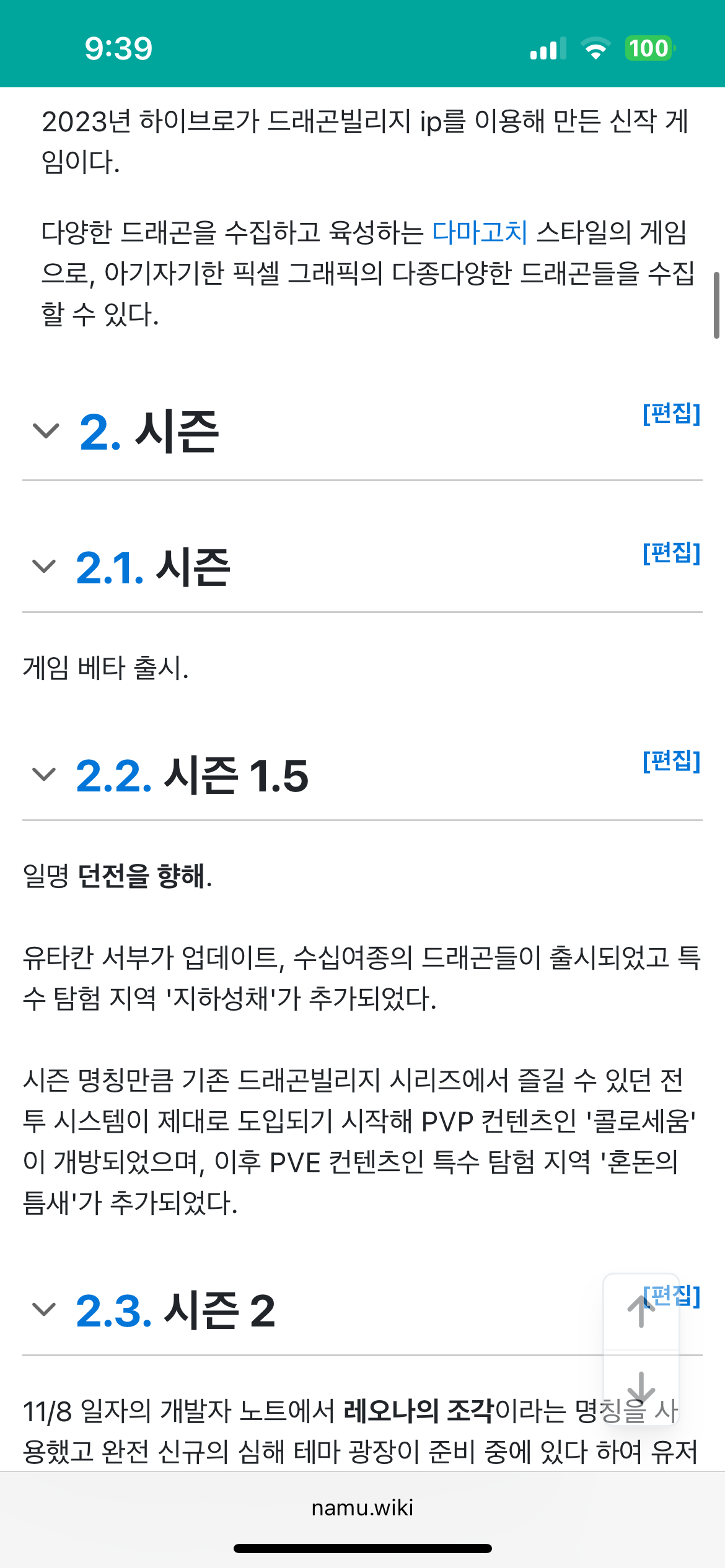The width and height of the screenshot is (725, 1568).
Task: Follow the 2.3. section number link
Action: [x=114, y=1310]
